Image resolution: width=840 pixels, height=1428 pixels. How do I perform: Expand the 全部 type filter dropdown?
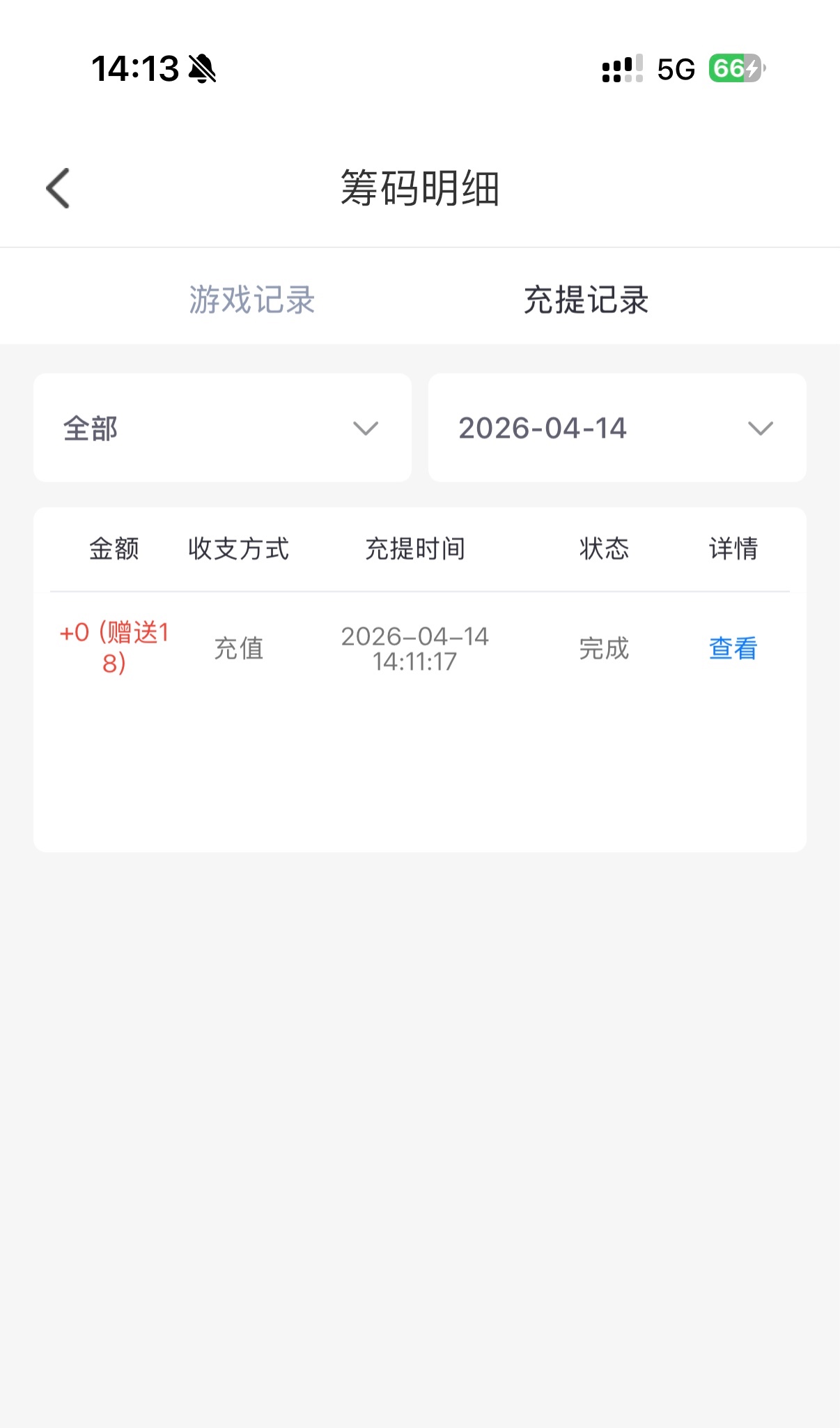pyautogui.click(x=222, y=428)
